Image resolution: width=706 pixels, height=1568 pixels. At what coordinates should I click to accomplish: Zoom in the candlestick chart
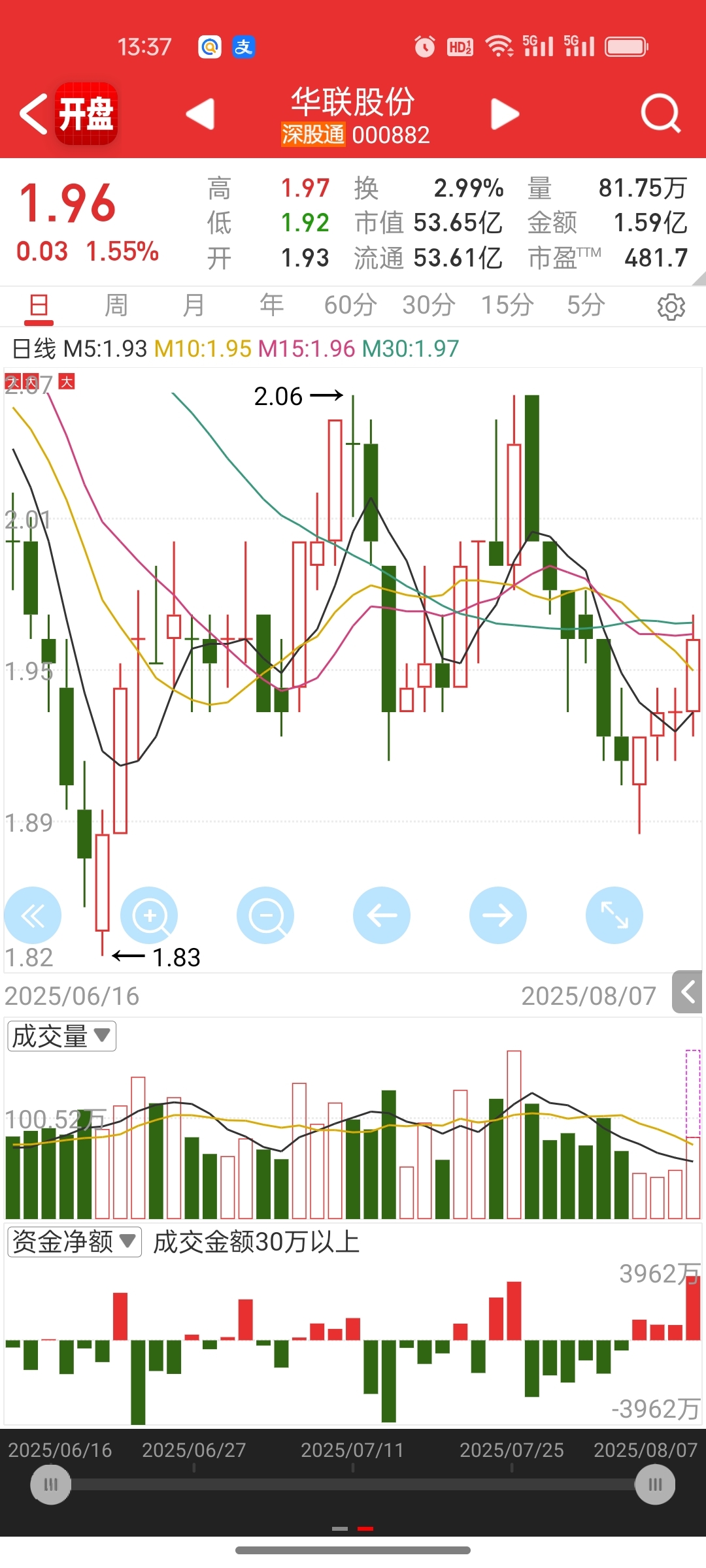click(149, 915)
